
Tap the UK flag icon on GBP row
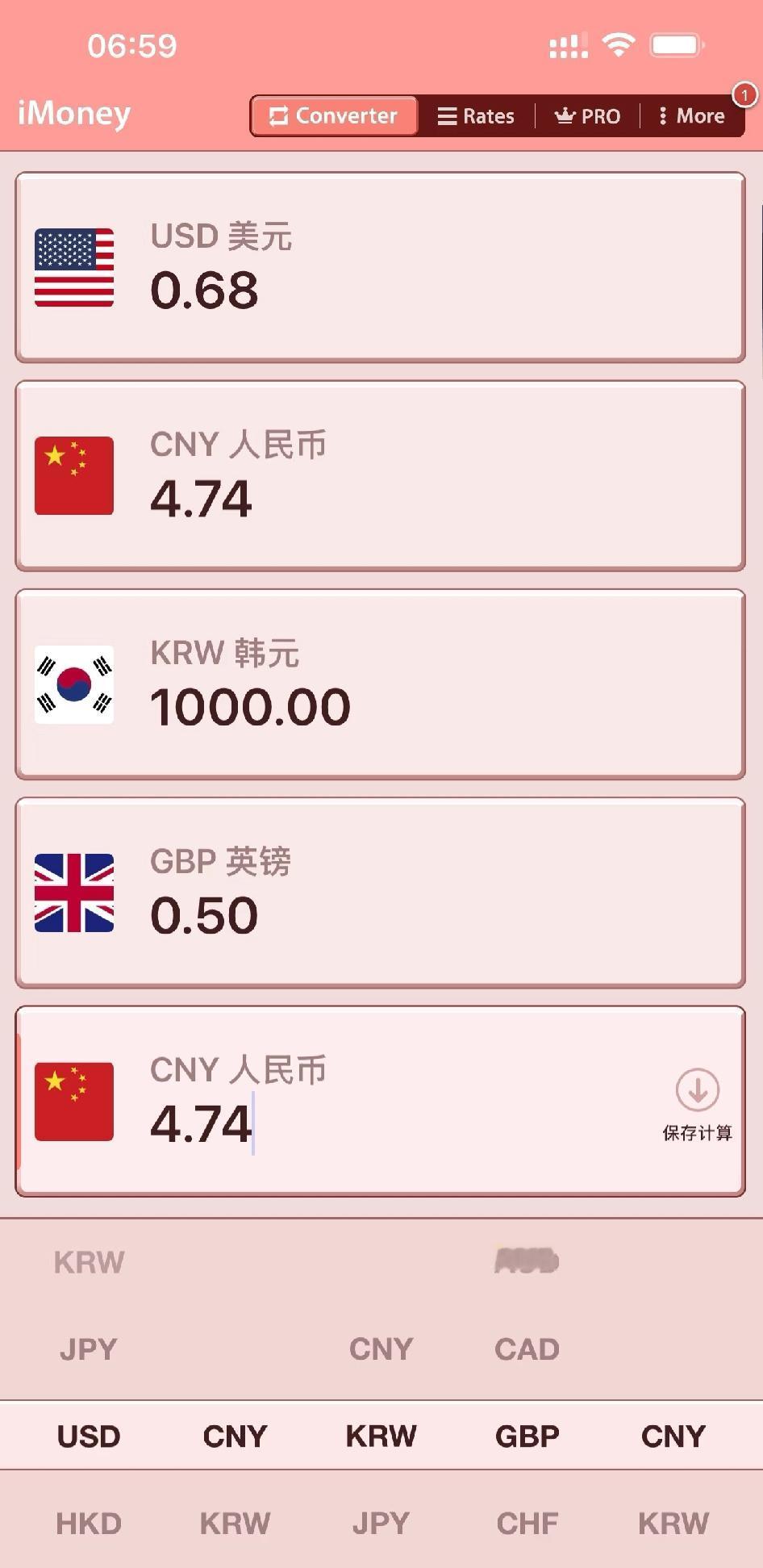pos(74,892)
